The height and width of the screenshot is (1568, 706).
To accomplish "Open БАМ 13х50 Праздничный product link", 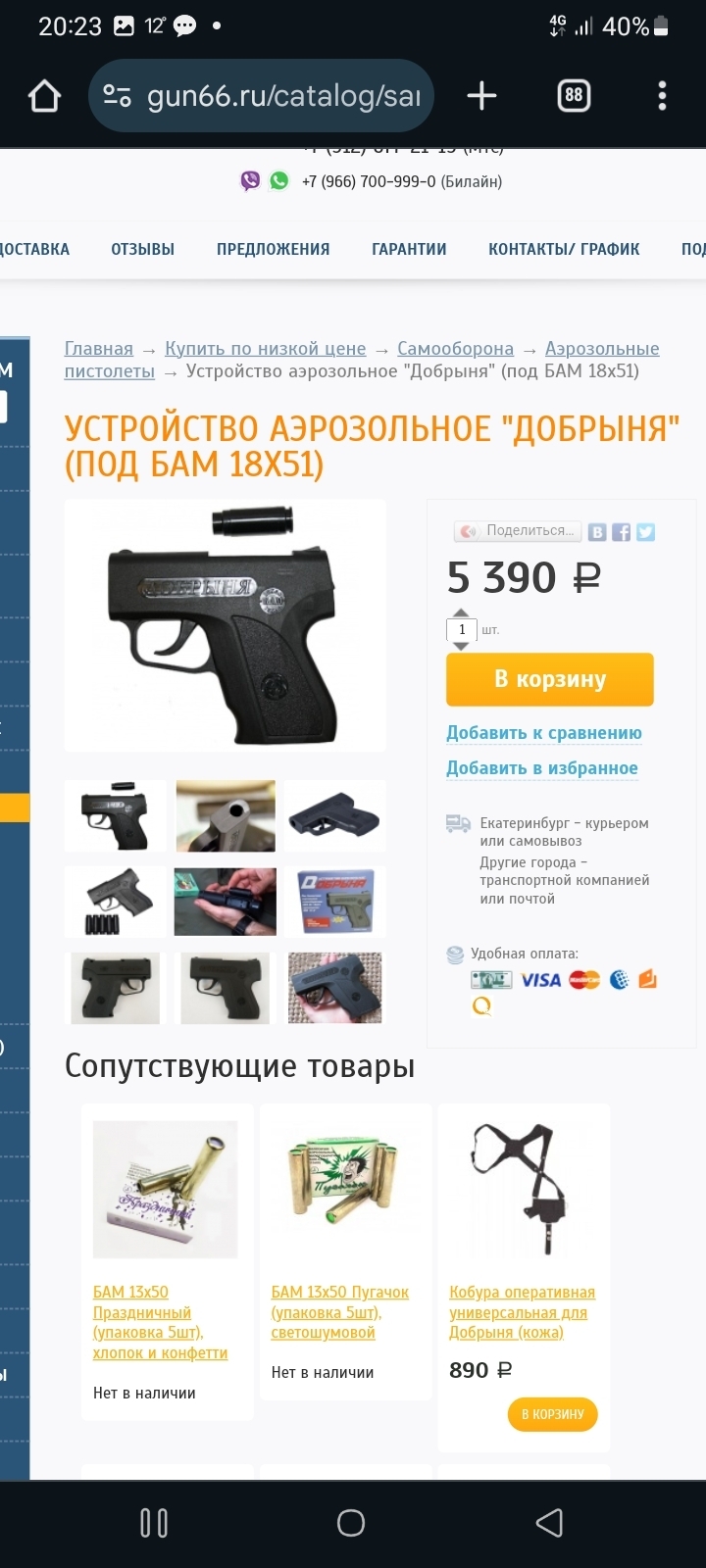I will (x=160, y=1322).
